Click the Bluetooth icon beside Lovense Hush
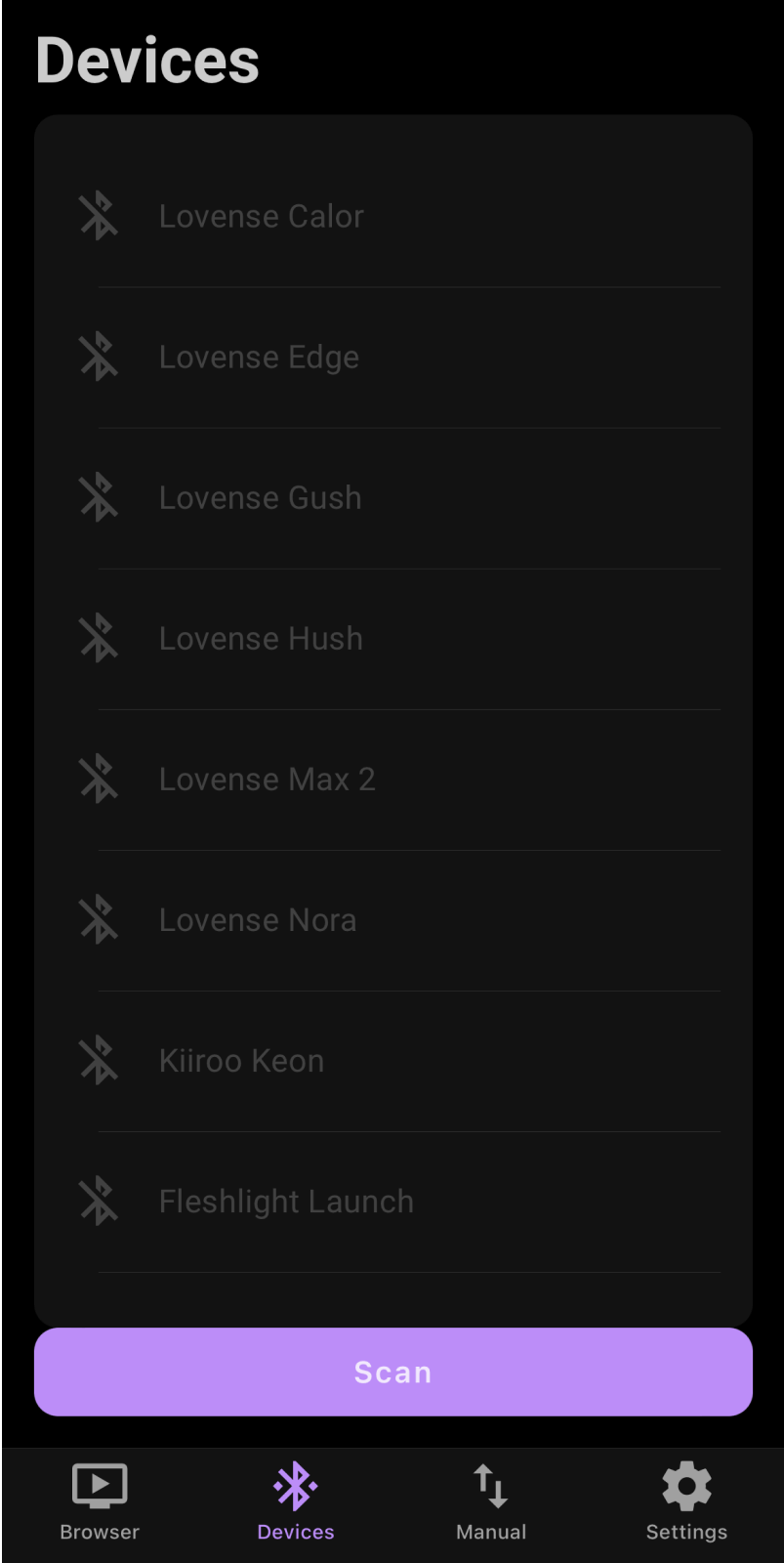The height and width of the screenshot is (1563, 784). point(98,637)
